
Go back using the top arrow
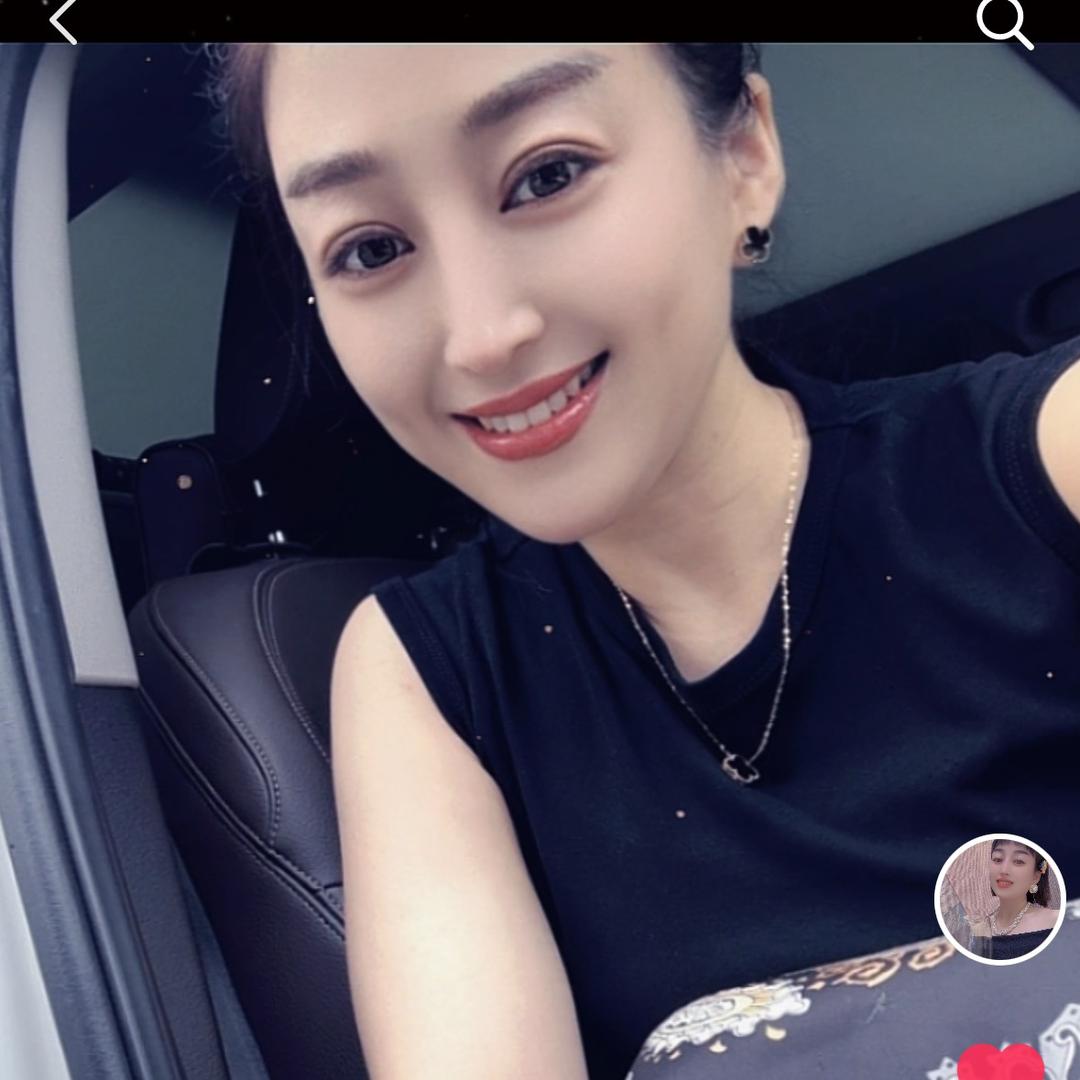click(x=63, y=21)
